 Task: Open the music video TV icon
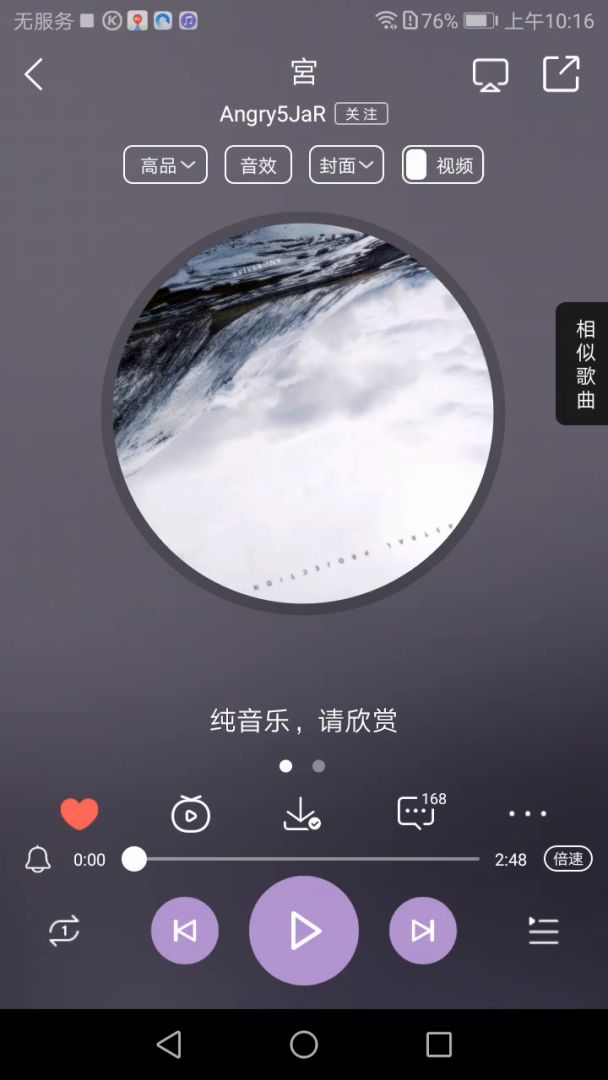pyautogui.click(x=190, y=814)
